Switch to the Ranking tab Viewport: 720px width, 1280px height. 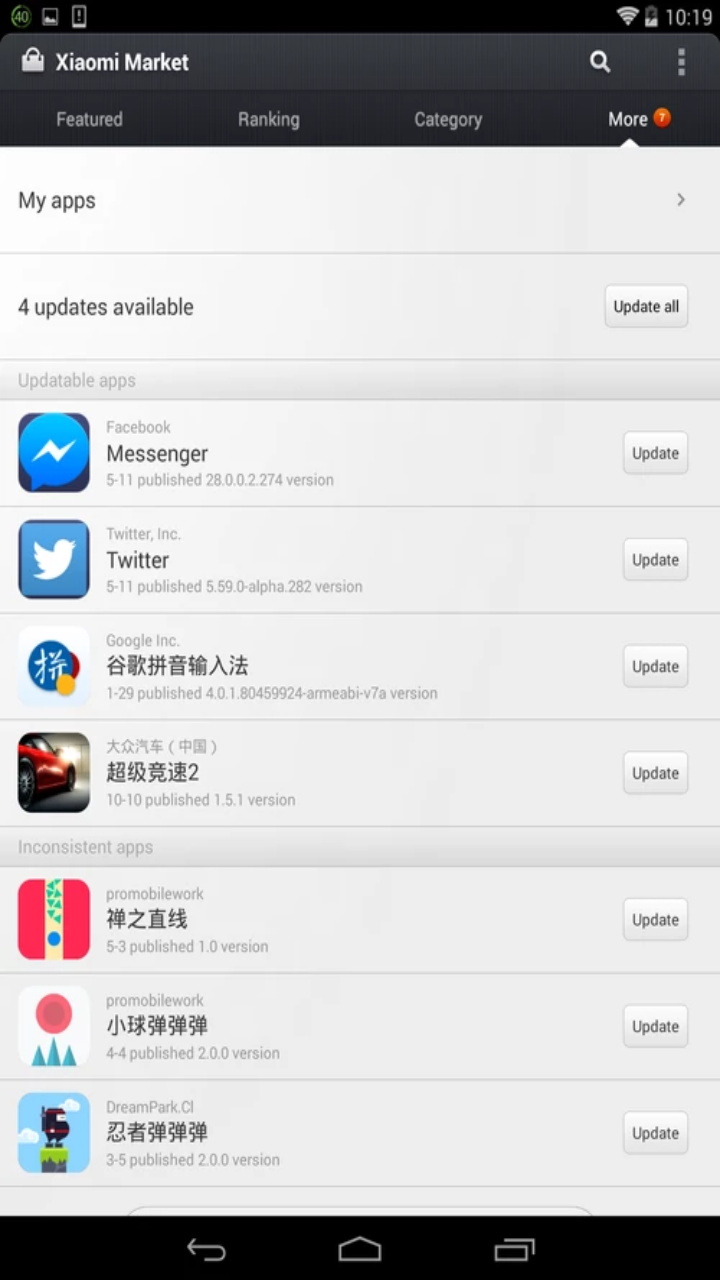[268, 119]
